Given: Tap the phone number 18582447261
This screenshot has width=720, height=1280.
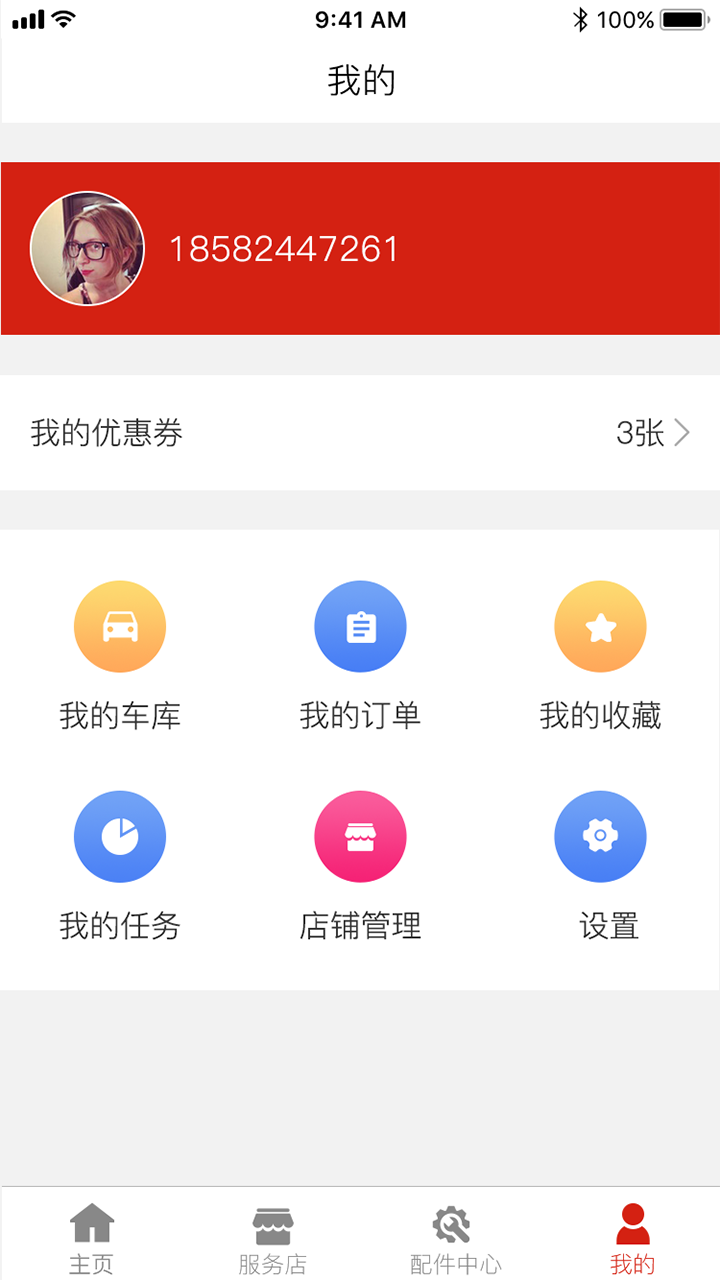Looking at the screenshot, I should point(285,248).
